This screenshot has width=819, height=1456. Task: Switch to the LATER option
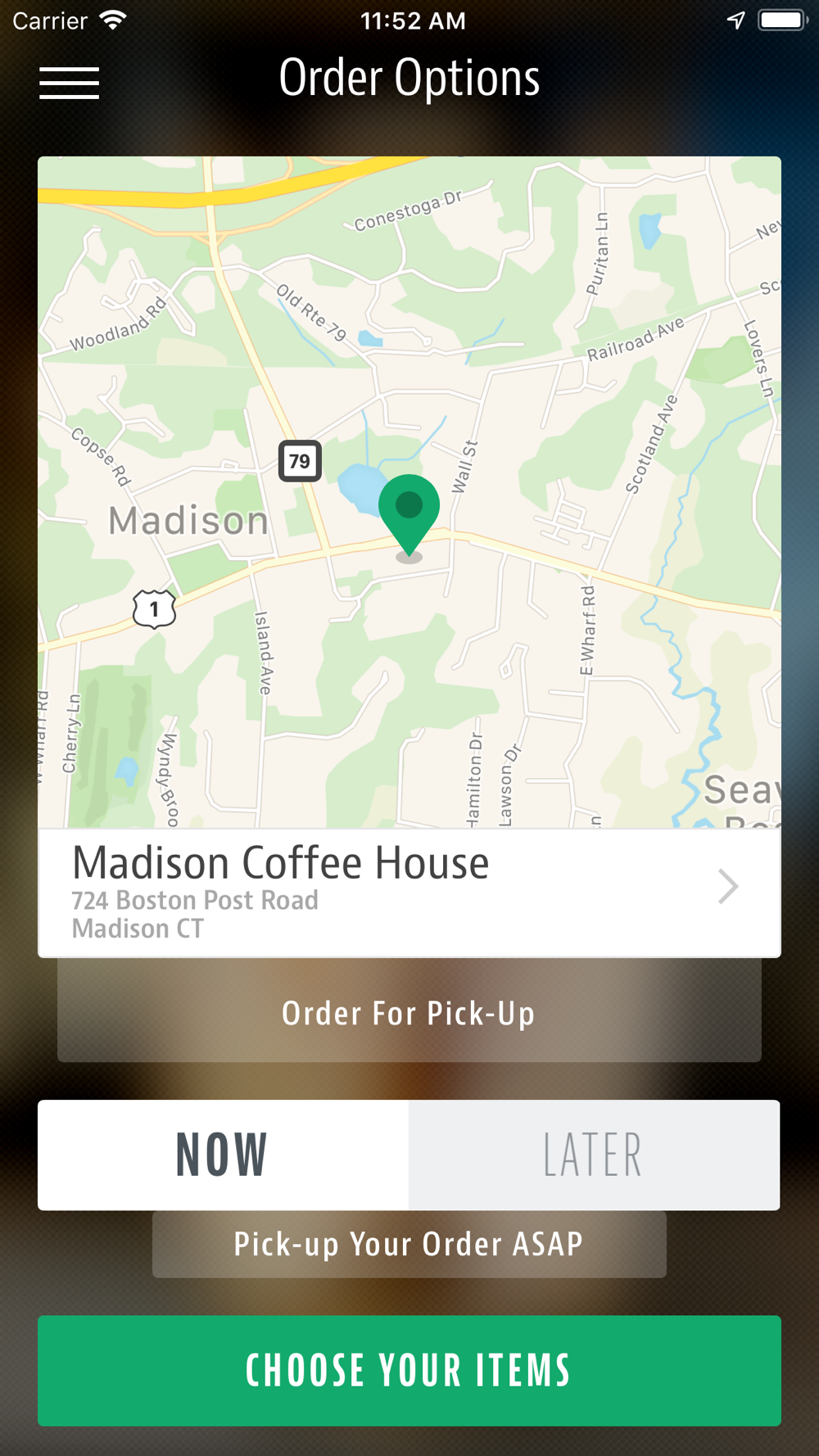(594, 1155)
